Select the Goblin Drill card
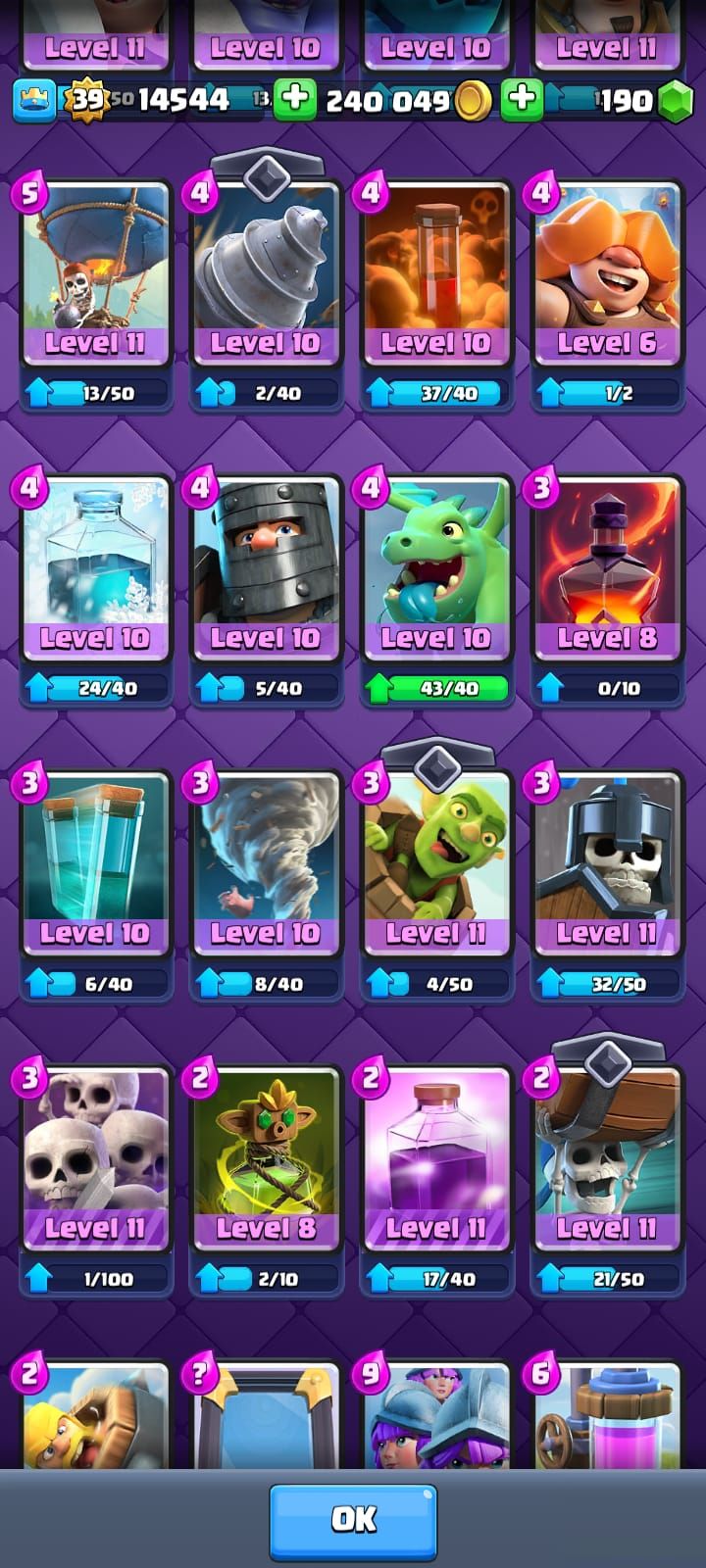The height and width of the screenshot is (1568, 706). coord(266,274)
